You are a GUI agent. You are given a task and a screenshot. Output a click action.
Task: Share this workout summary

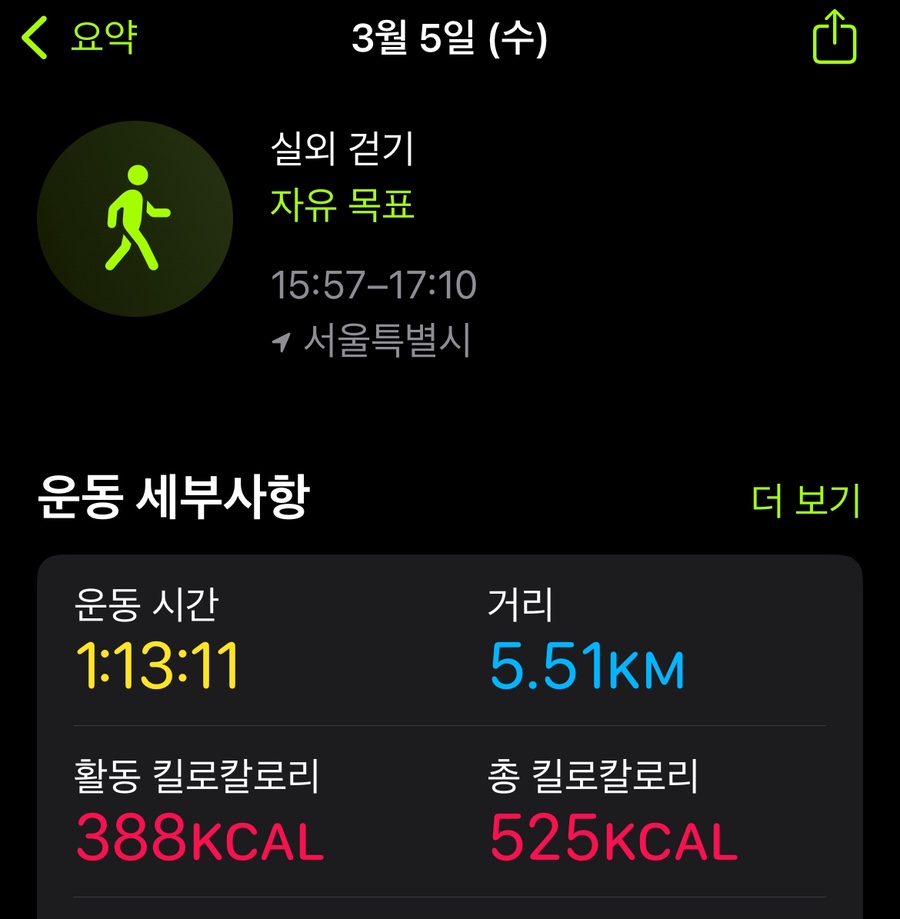point(834,40)
